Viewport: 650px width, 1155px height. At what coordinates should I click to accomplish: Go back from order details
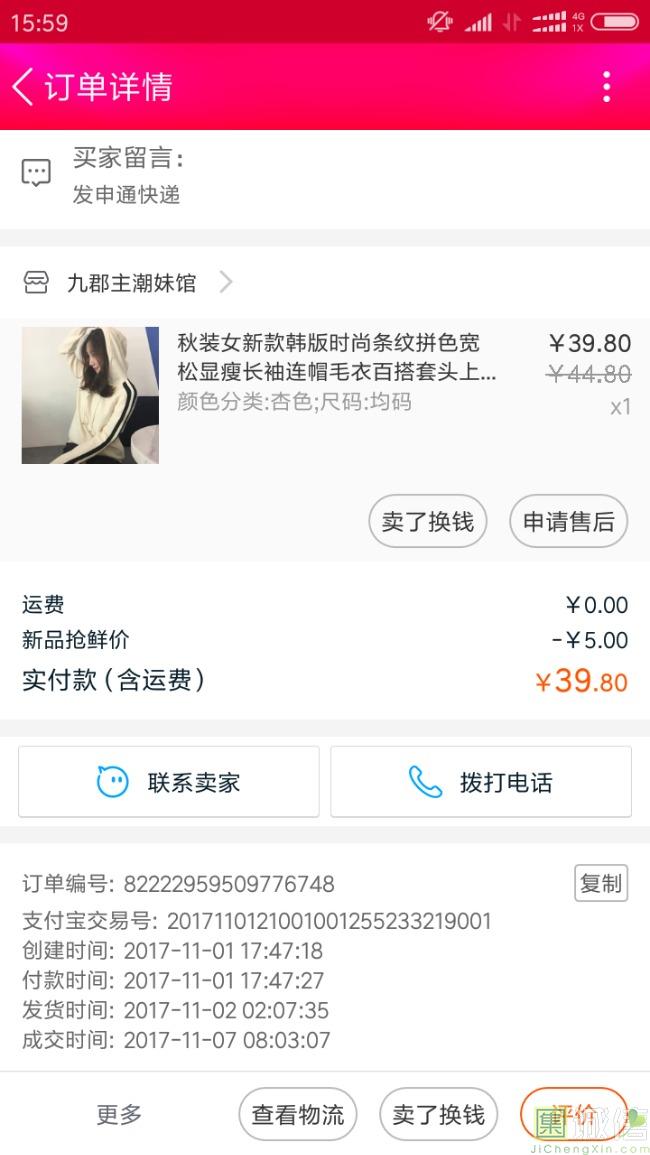pyautogui.click(x=24, y=87)
